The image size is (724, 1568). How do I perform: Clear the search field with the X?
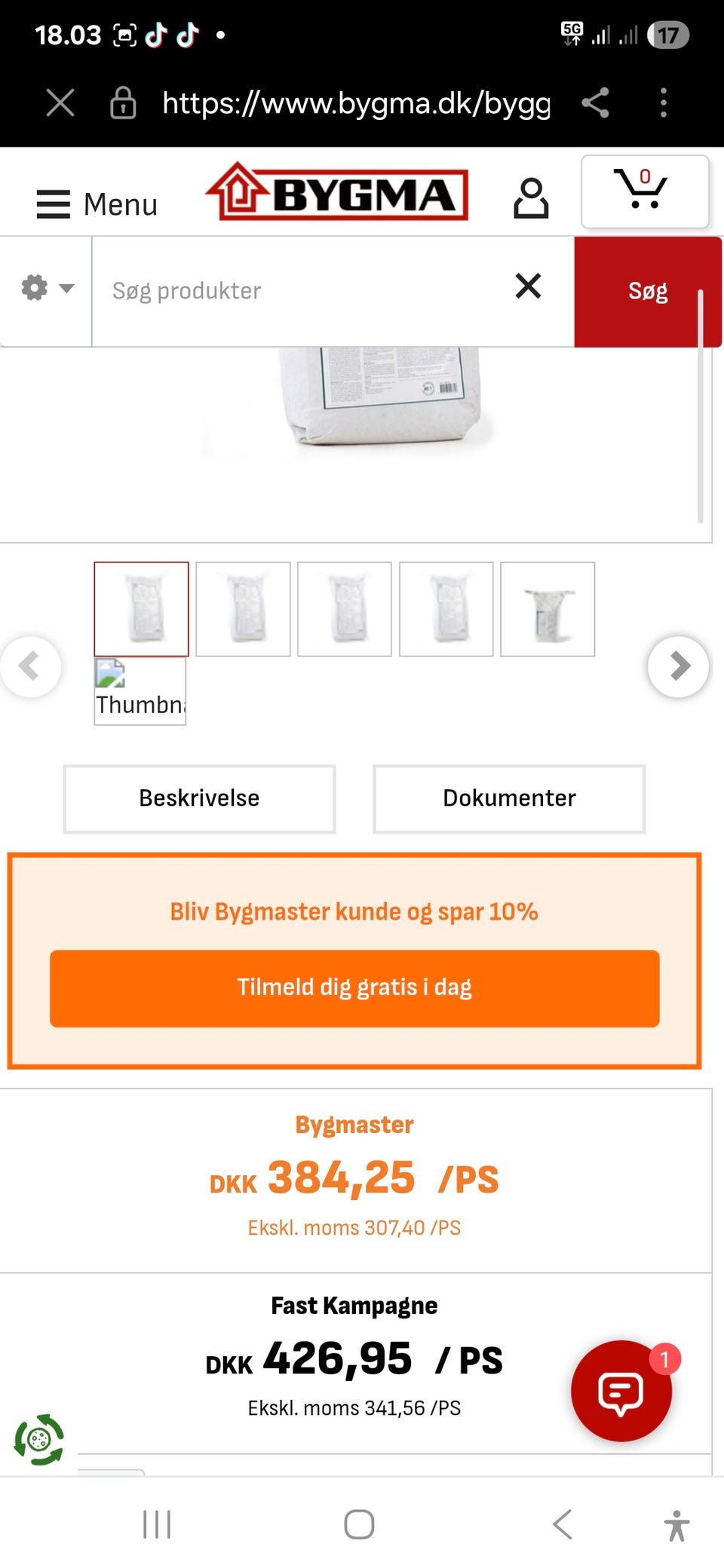(528, 287)
